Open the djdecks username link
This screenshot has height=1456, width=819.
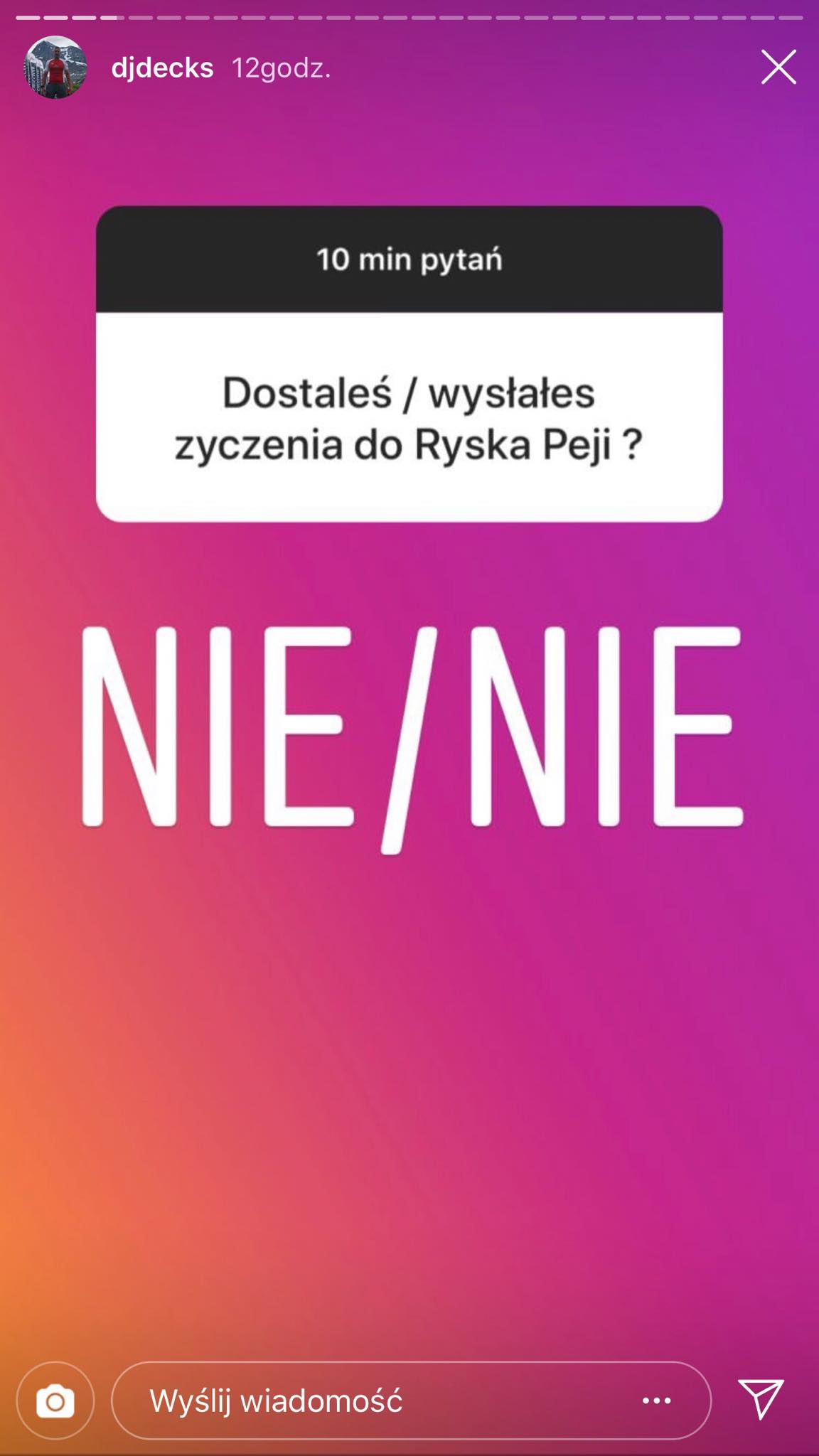[x=162, y=68]
